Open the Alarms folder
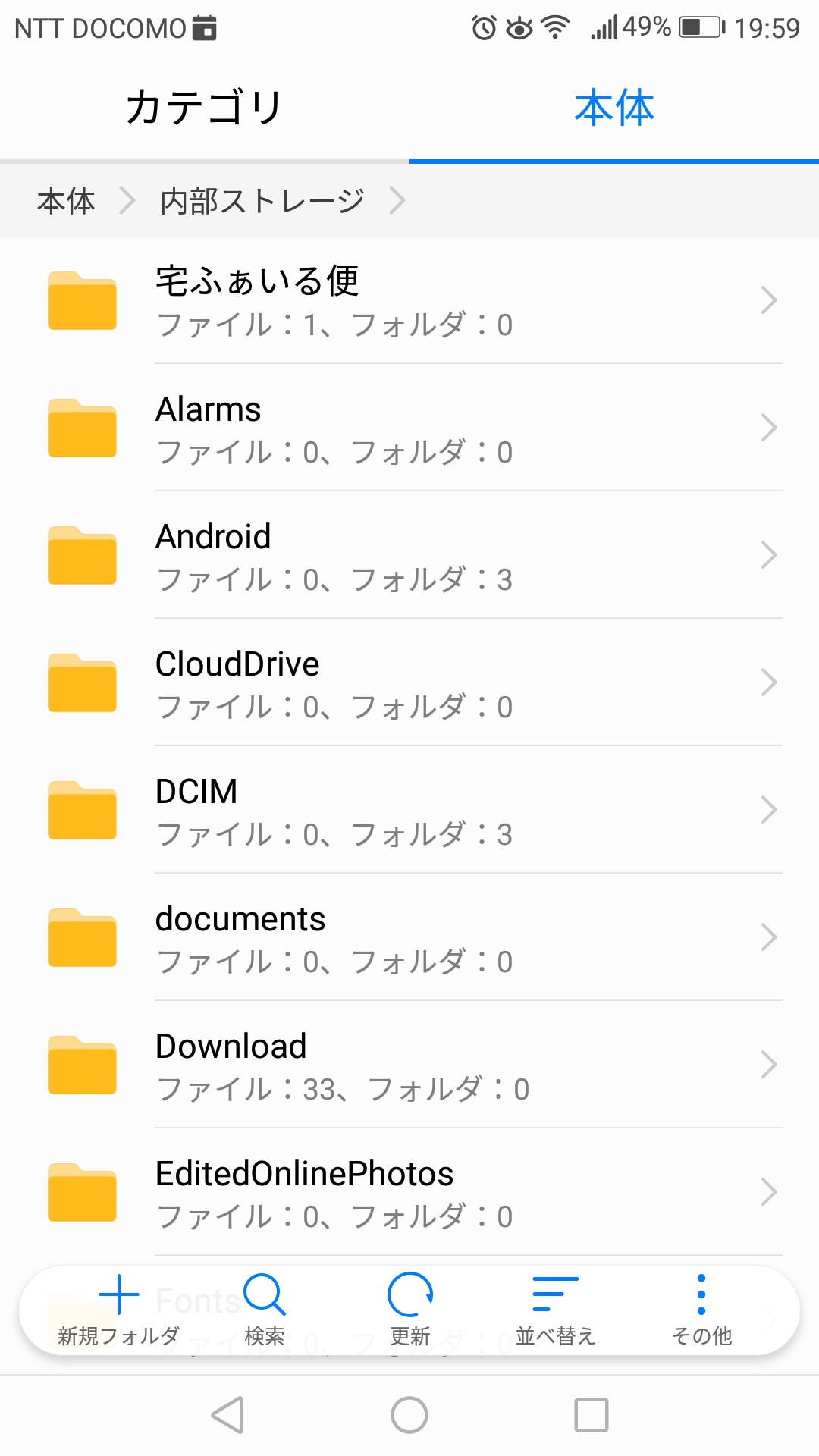 click(409, 428)
